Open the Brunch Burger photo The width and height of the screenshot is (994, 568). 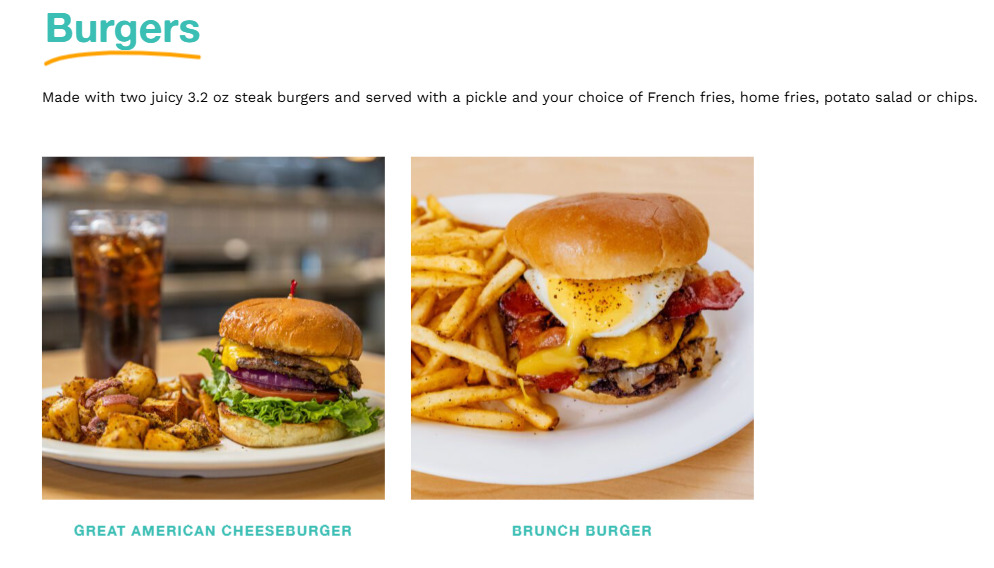pos(582,328)
